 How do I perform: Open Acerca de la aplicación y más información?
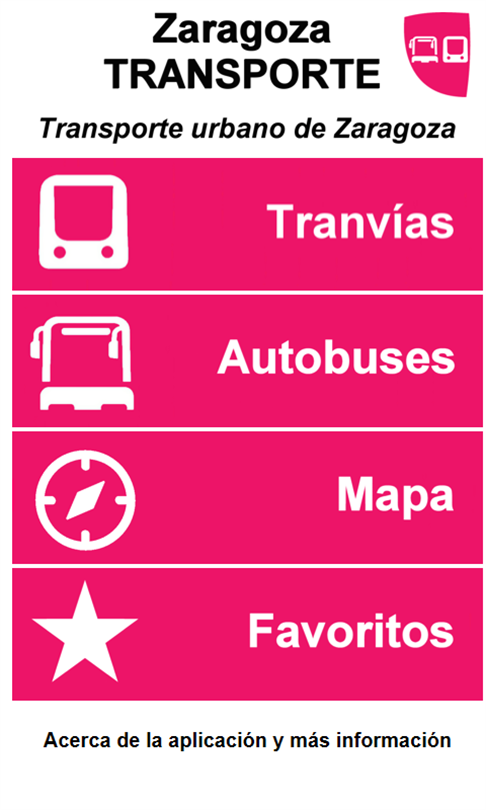247,741
